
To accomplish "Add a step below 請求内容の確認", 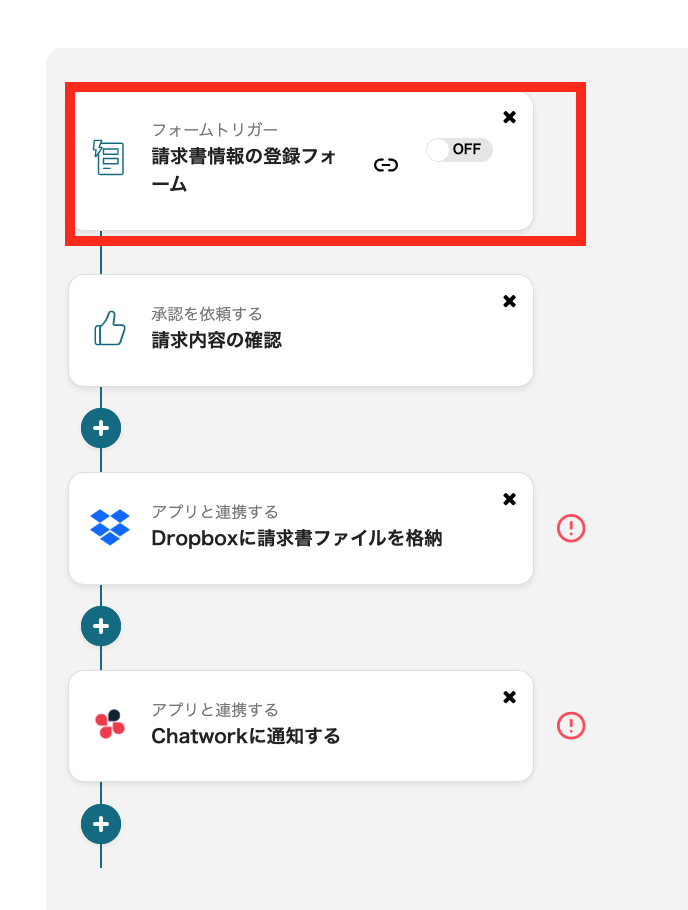I will 101,428.
